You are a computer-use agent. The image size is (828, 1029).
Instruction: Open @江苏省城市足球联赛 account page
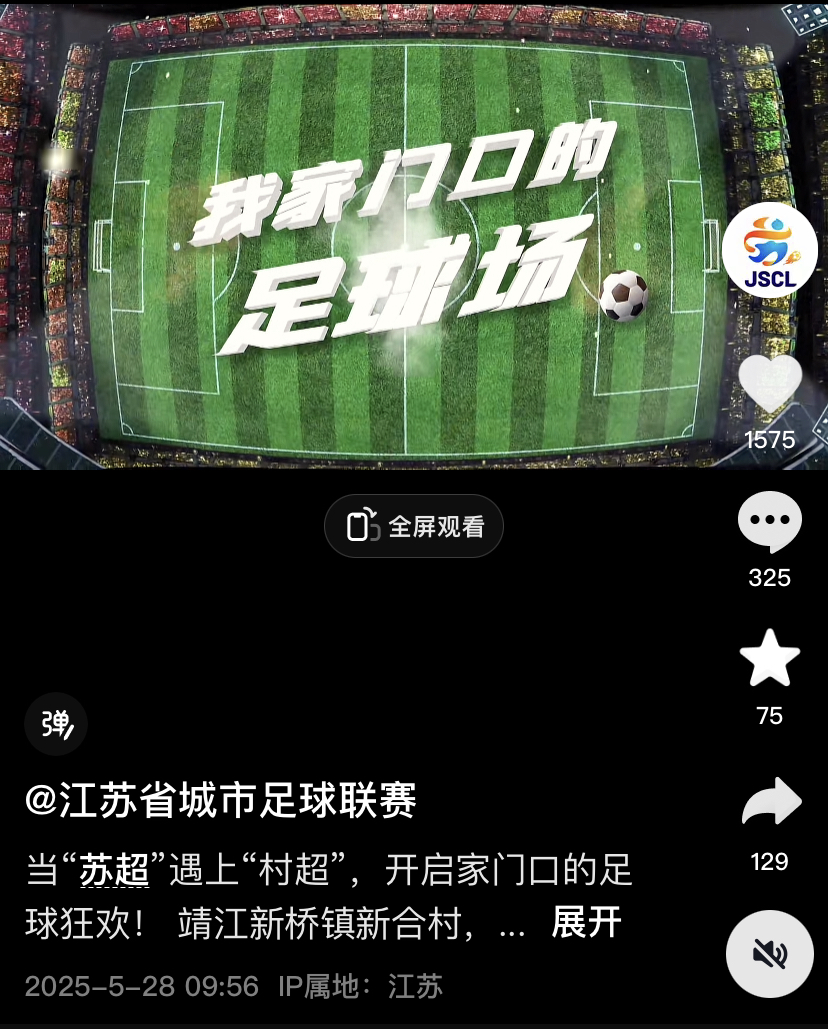[221, 801]
